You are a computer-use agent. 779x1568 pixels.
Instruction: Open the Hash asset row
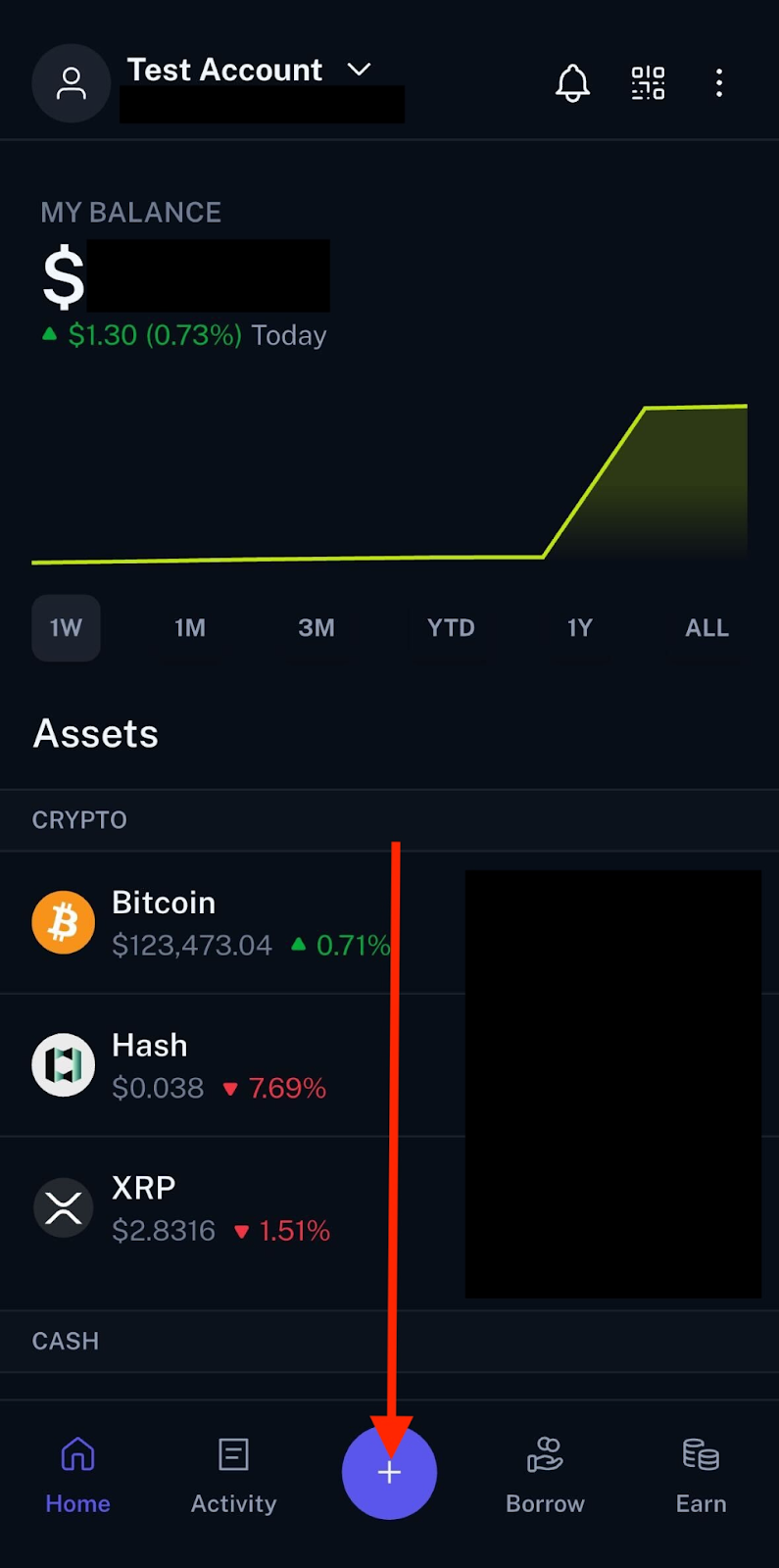[x=389, y=1065]
